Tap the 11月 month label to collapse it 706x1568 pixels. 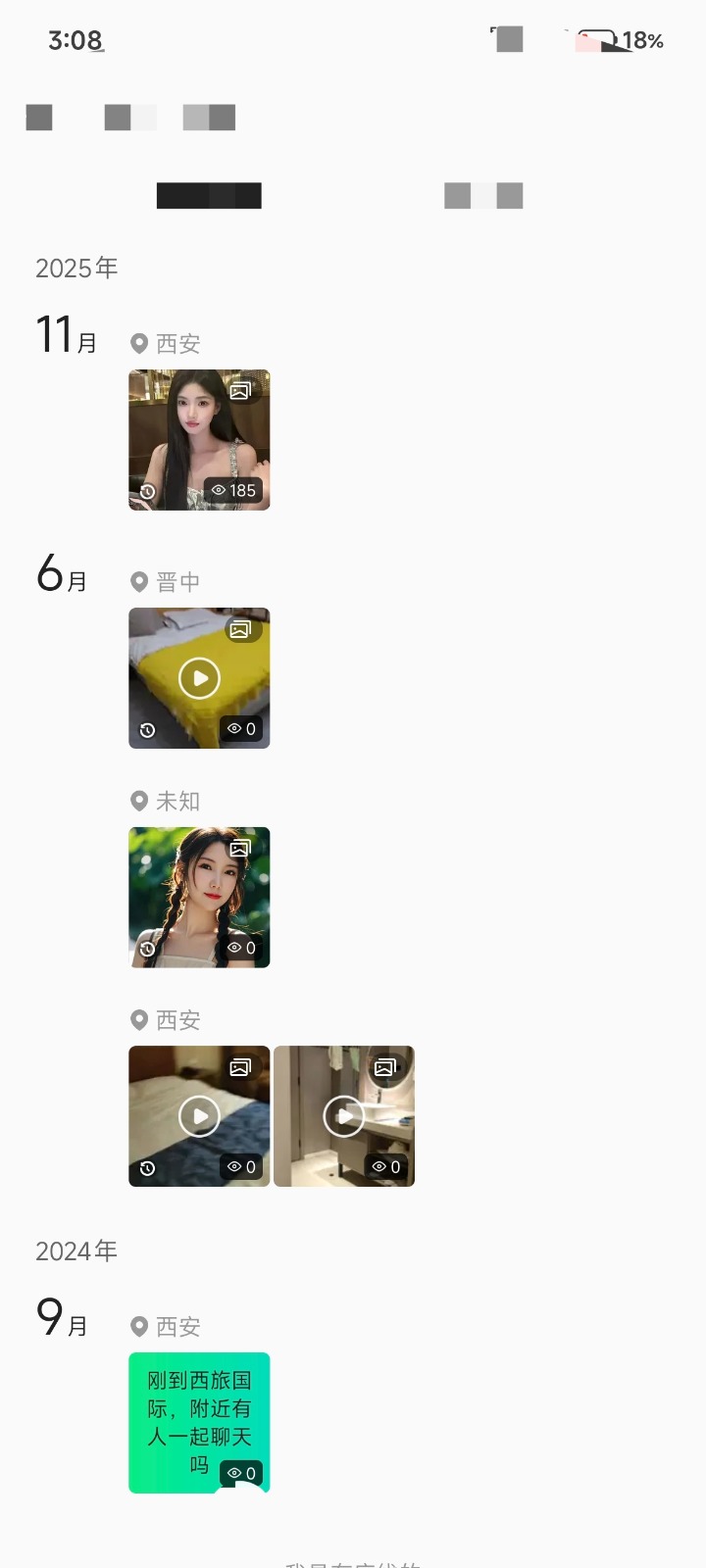tap(65, 338)
